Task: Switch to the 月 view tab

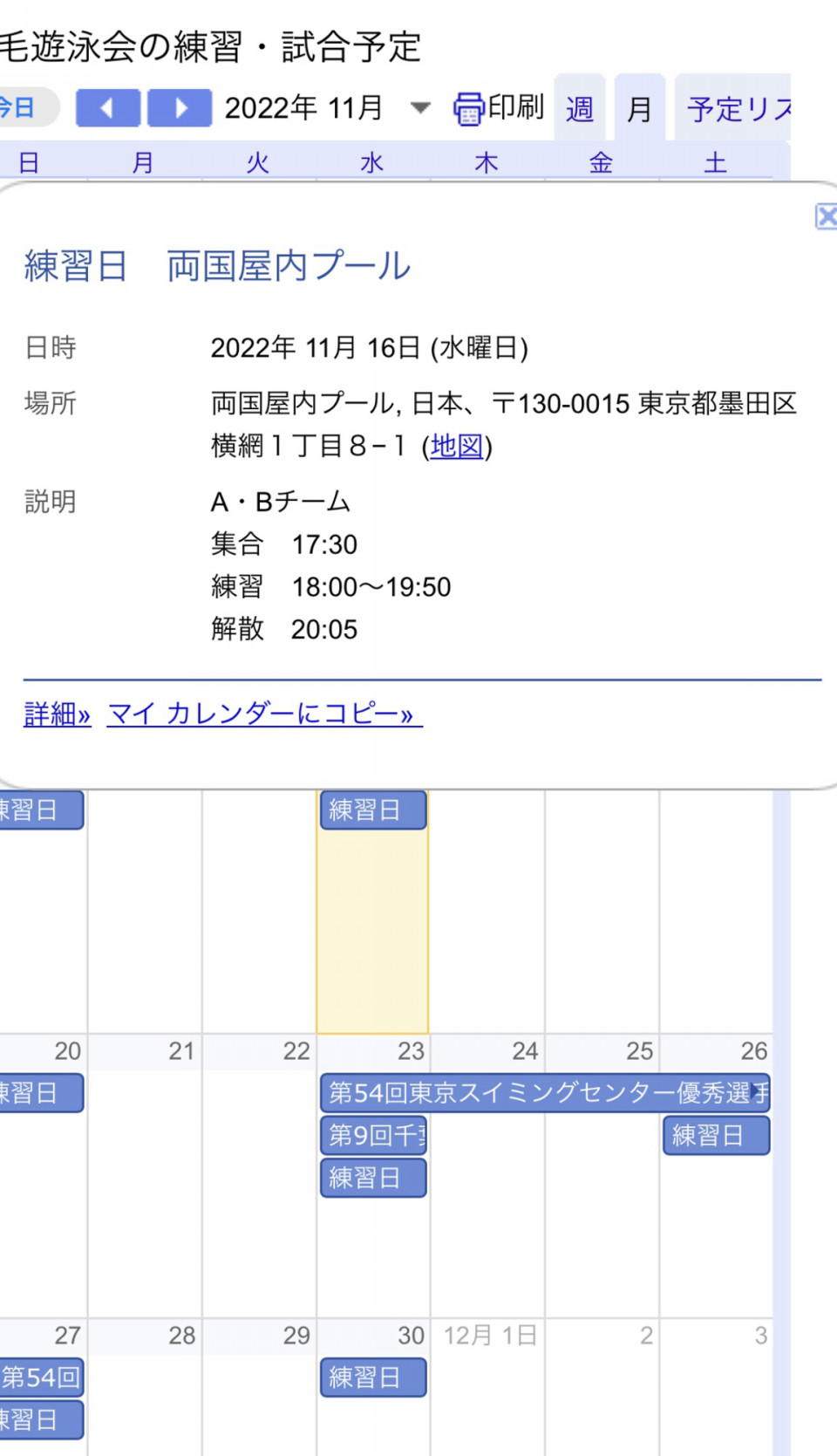Action: [639, 108]
